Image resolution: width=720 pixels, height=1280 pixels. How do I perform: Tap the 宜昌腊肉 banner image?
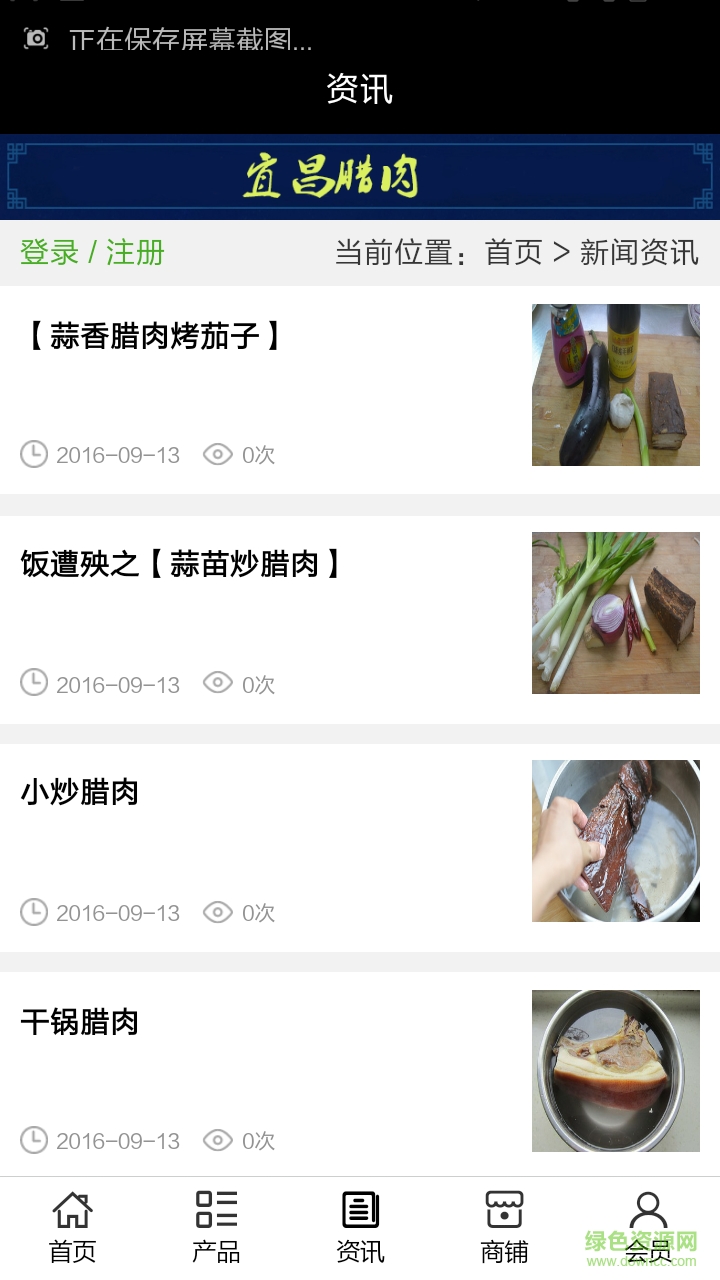click(360, 176)
